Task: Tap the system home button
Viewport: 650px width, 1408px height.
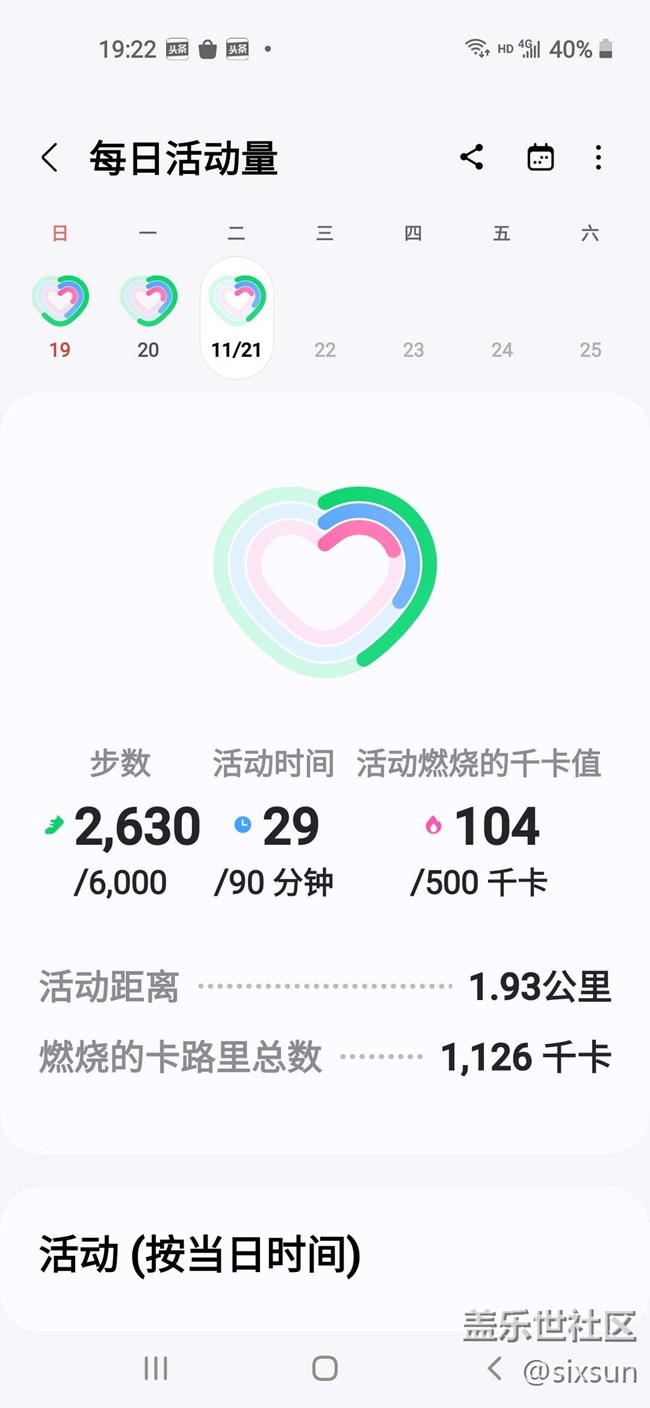Action: (324, 1368)
